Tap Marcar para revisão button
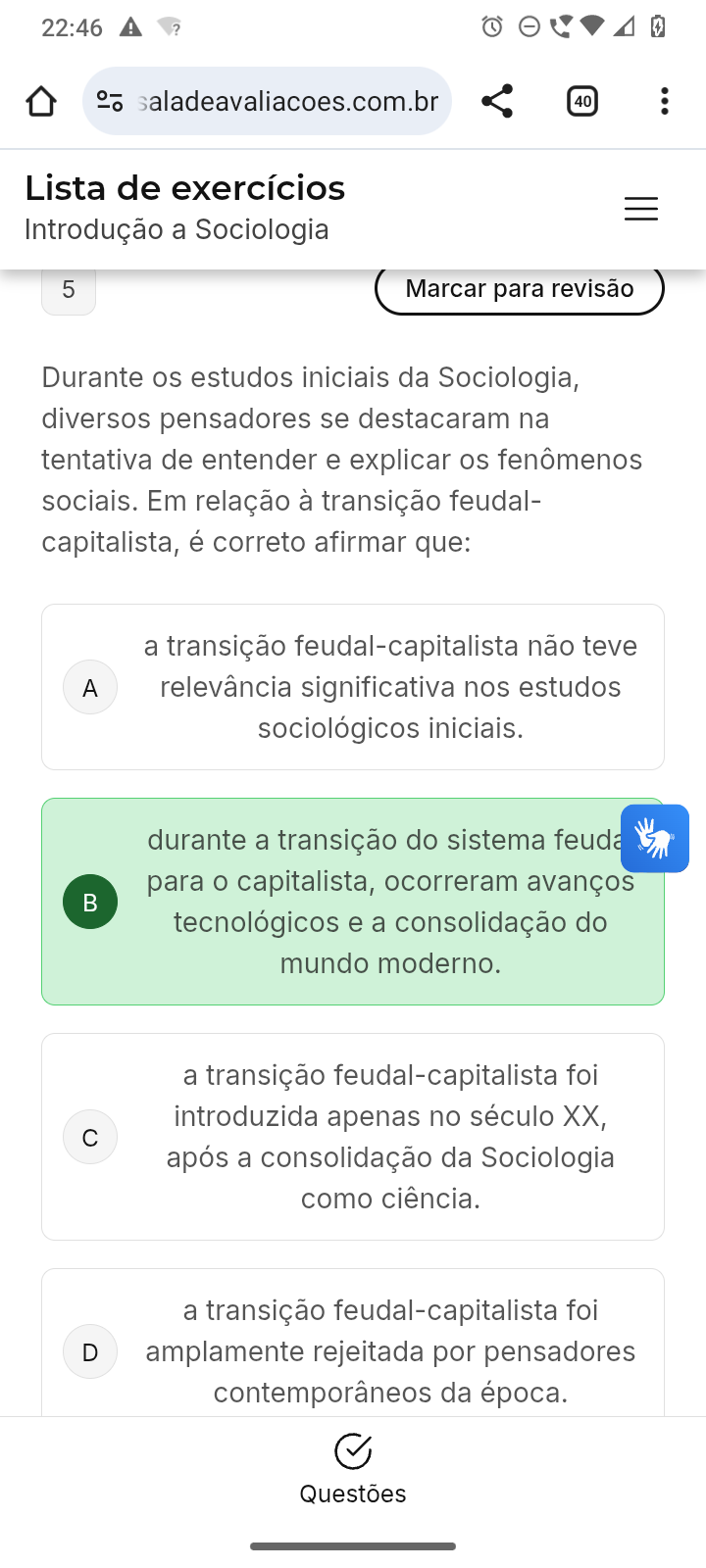The height and width of the screenshot is (1568, 706). pyautogui.click(x=519, y=289)
